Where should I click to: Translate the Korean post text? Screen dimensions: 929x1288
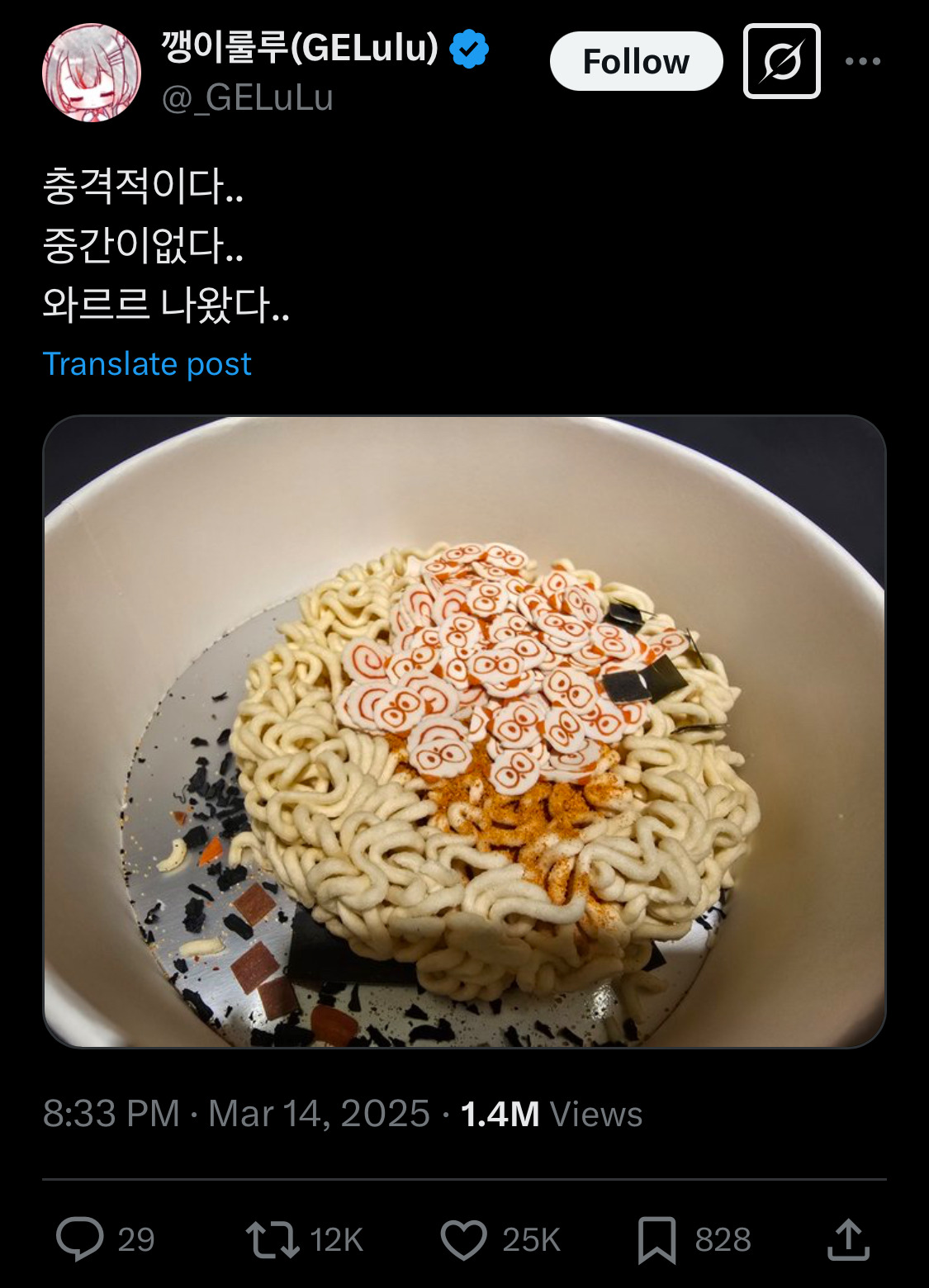[147, 362]
